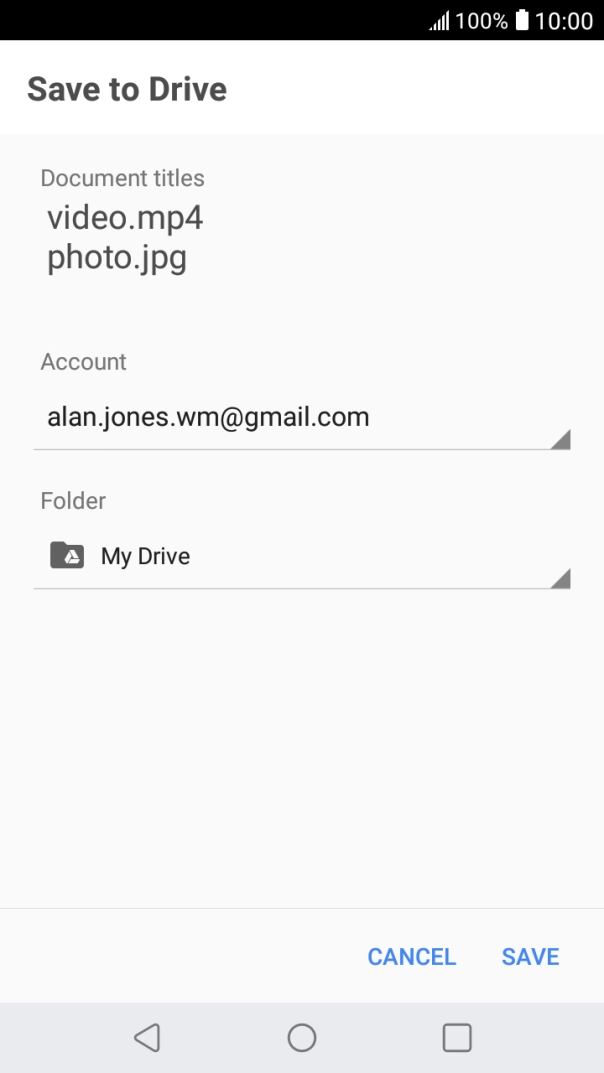Tap SAVE to upload the files
Image resolution: width=604 pixels, height=1073 pixels.
point(530,957)
